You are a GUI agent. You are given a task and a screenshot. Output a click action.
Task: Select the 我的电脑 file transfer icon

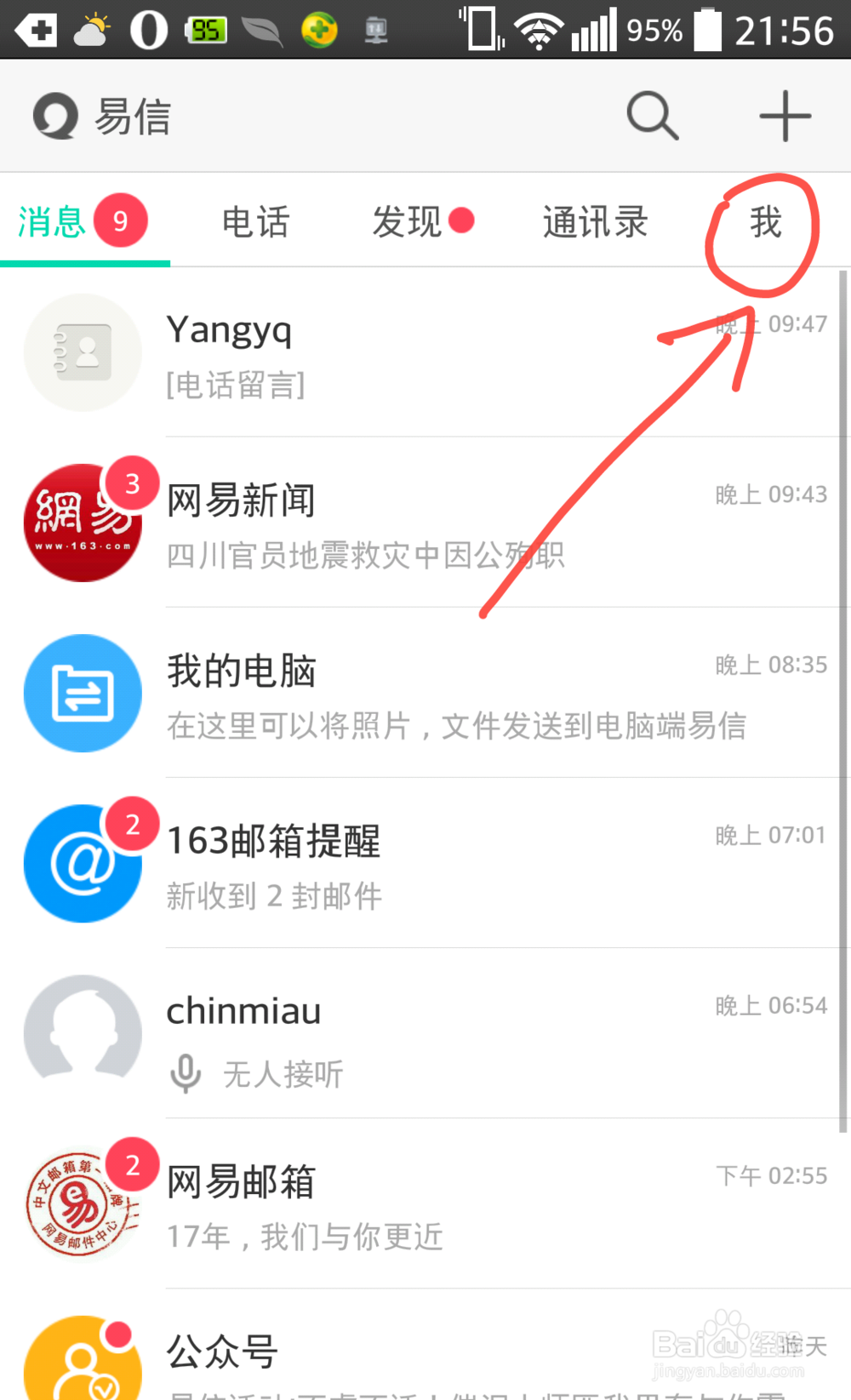point(83,693)
